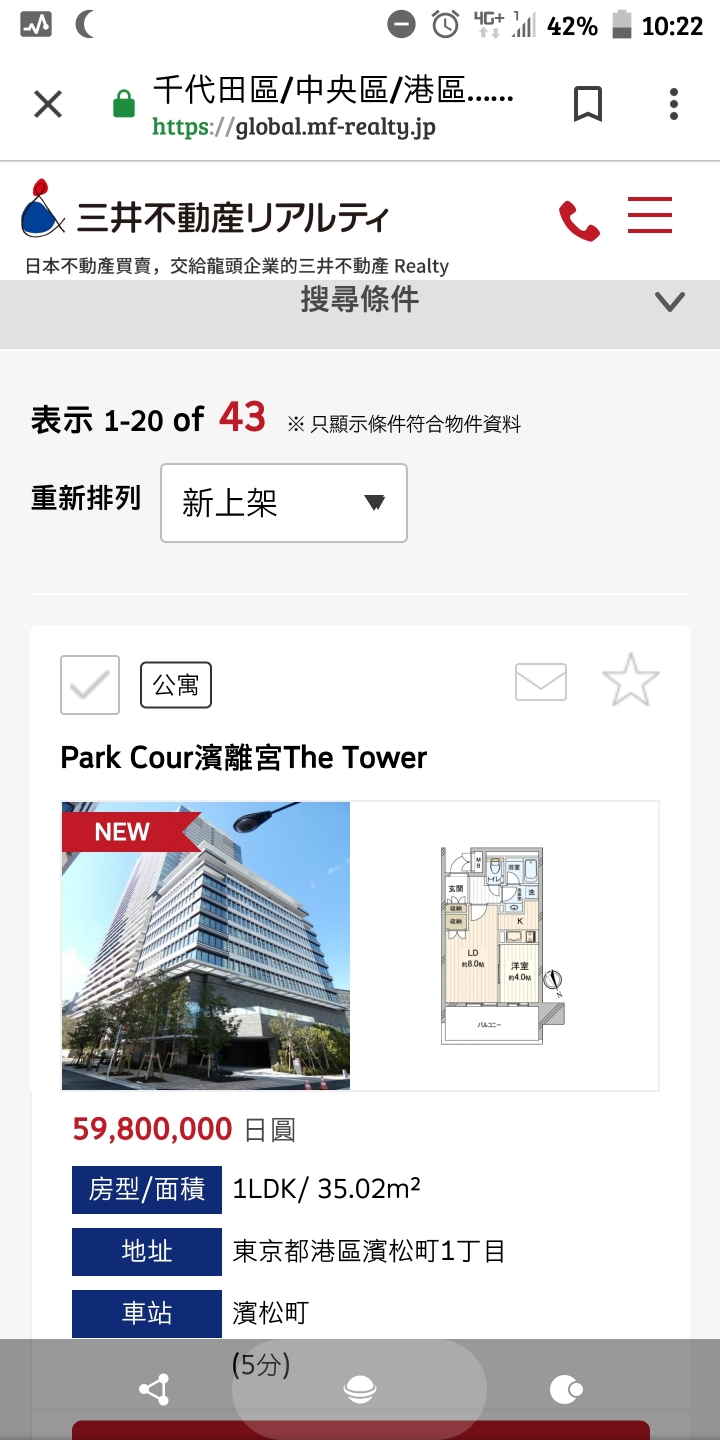Tick the checkbox for Park Cour濱離宮The Tower
The image size is (720, 1440).
pyautogui.click(x=90, y=685)
